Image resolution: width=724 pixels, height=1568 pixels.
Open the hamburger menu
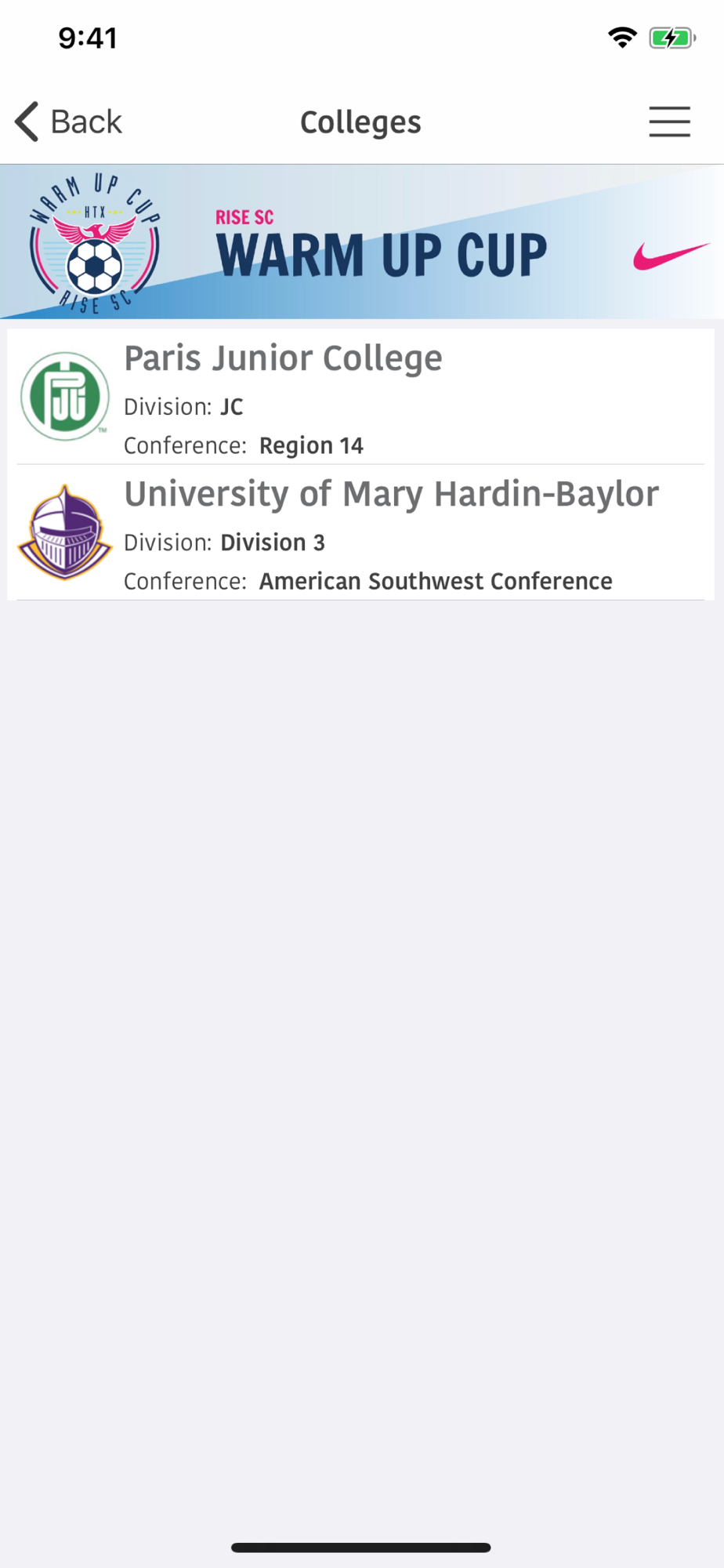click(669, 122)
